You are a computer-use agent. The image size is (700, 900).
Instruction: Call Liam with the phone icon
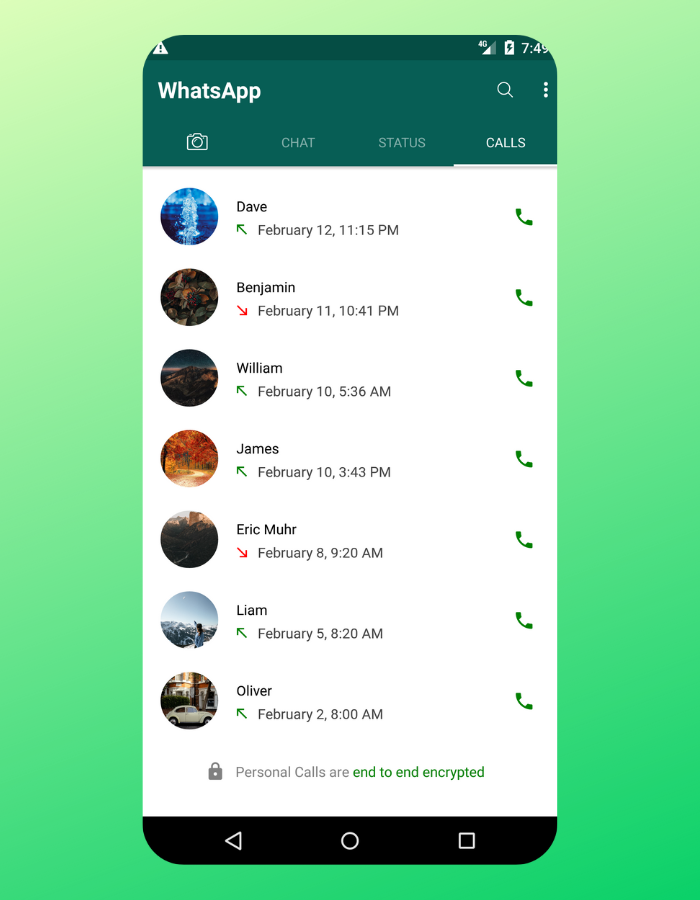pos(523,620)
